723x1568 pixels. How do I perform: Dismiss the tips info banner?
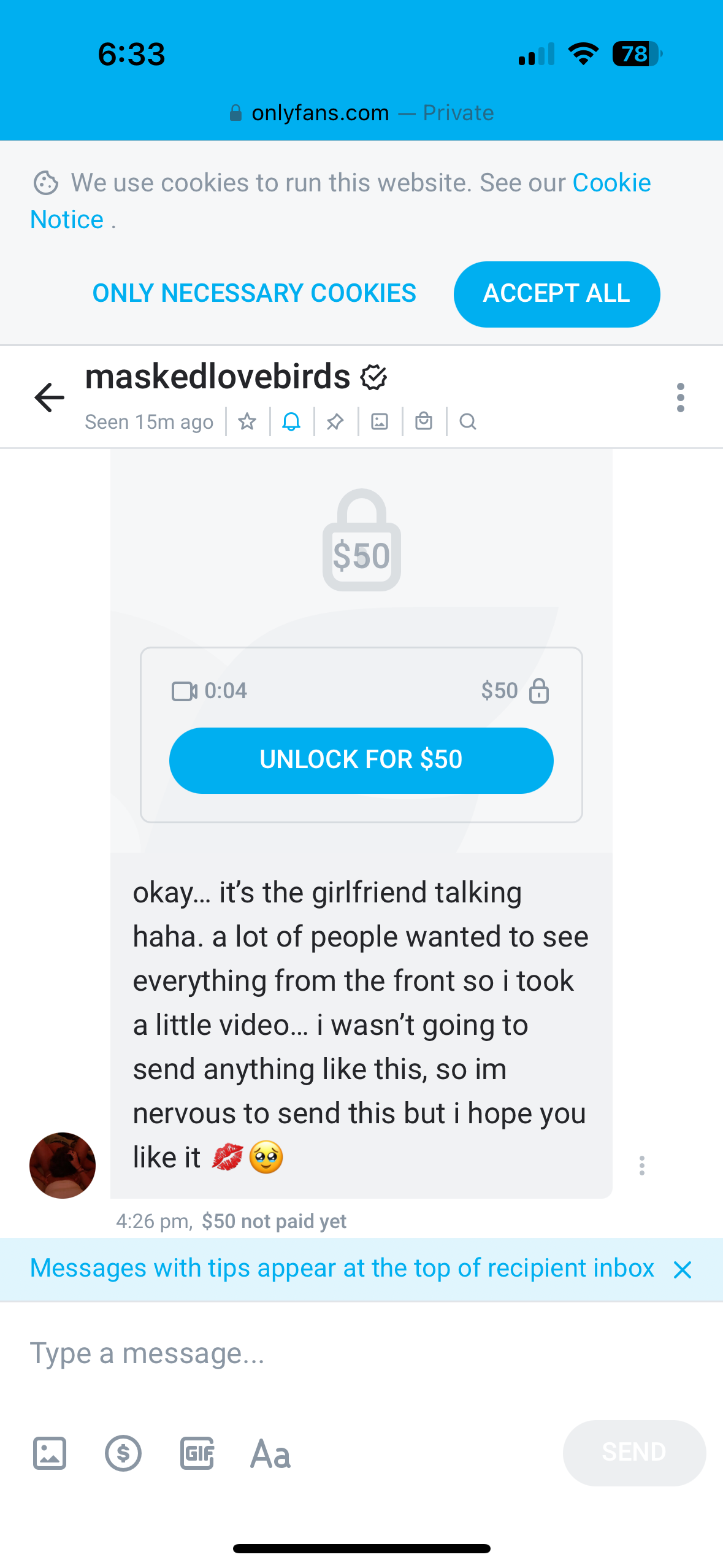pos(682,1269)
